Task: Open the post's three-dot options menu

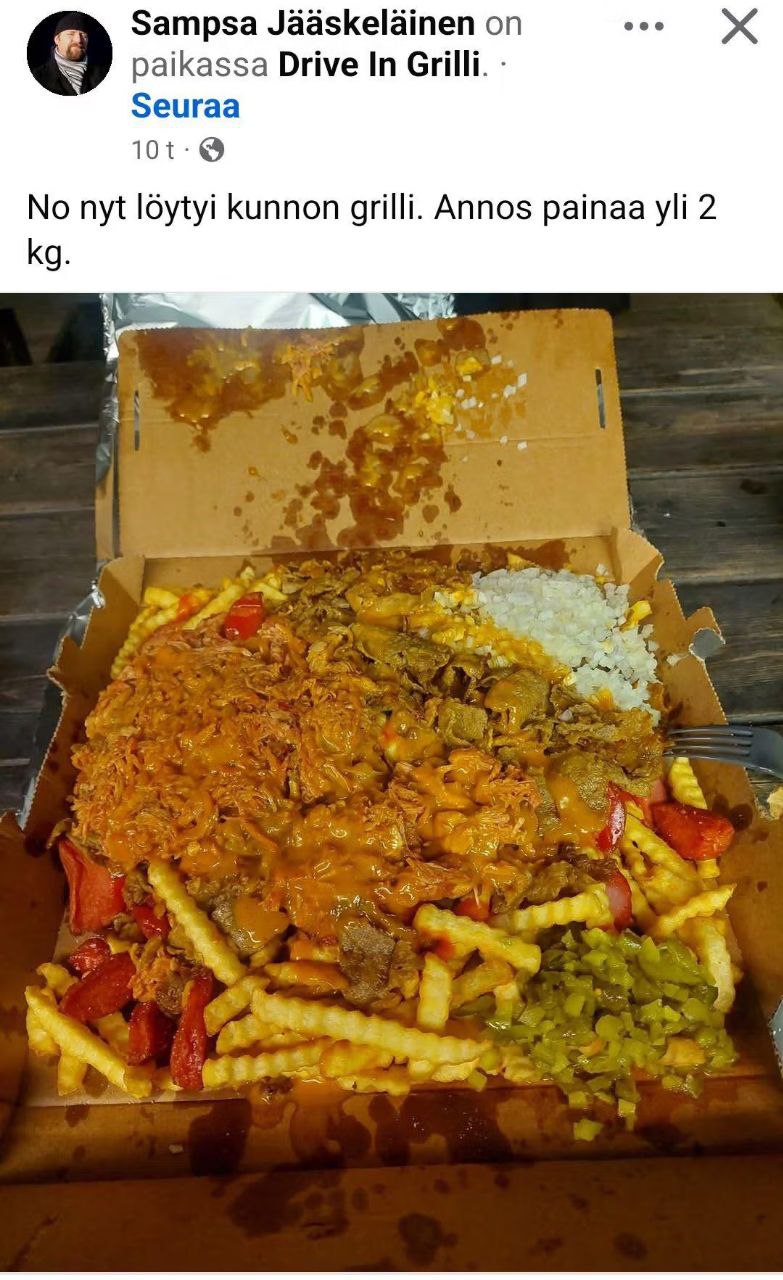Action: [643, 27]
